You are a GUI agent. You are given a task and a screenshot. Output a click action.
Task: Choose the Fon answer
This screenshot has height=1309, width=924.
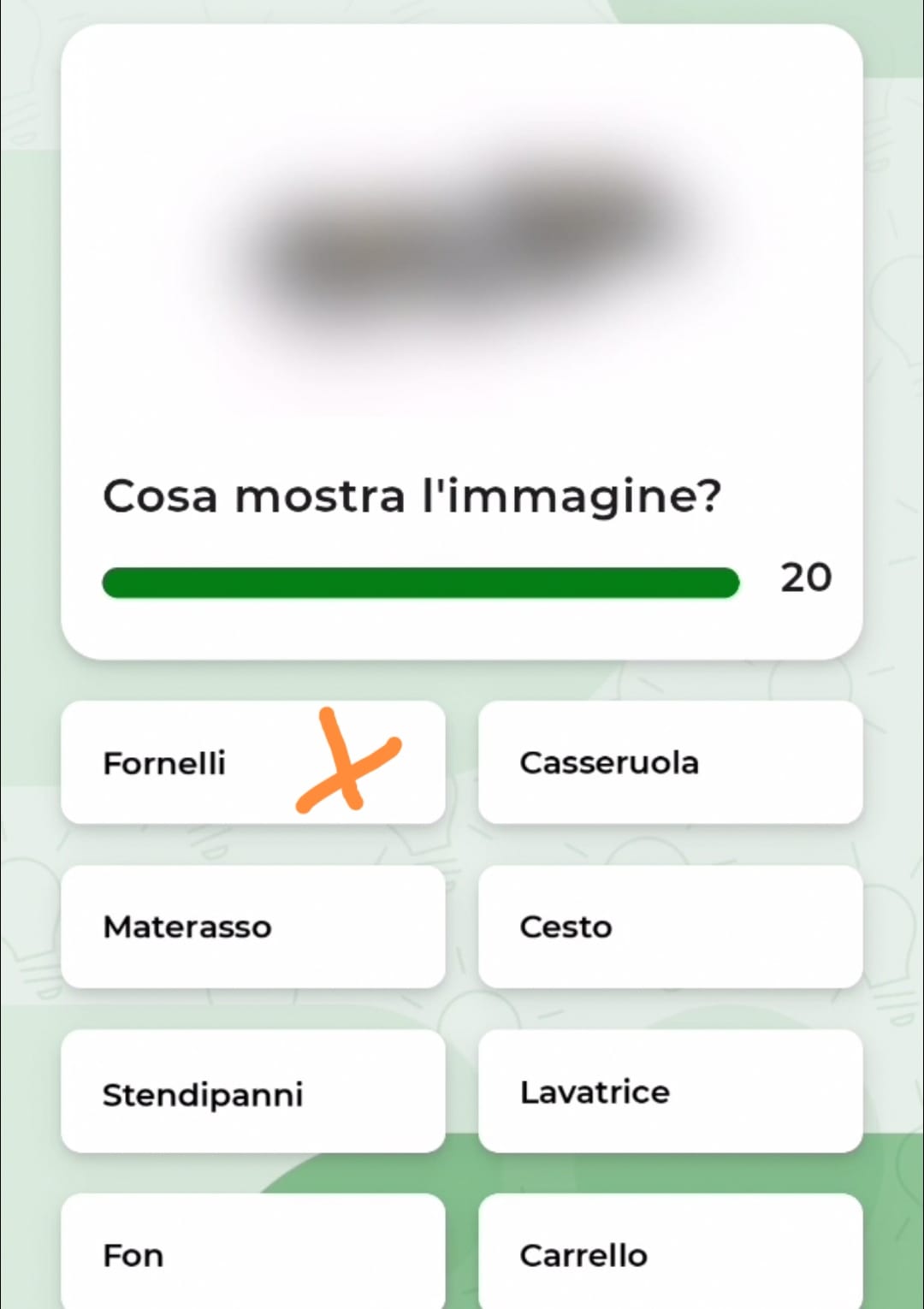click(x=252, y=1253)
